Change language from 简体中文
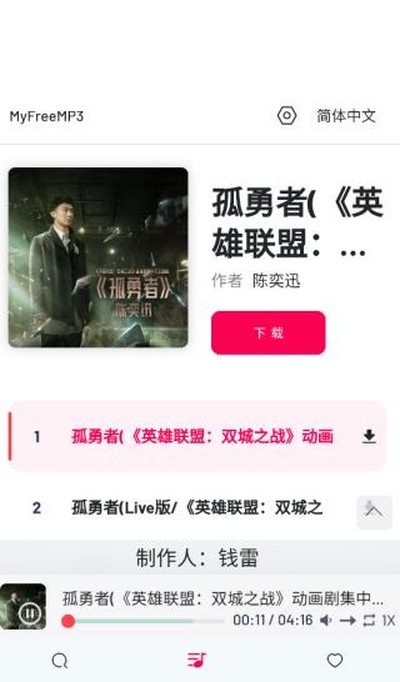 pos(346,116)
